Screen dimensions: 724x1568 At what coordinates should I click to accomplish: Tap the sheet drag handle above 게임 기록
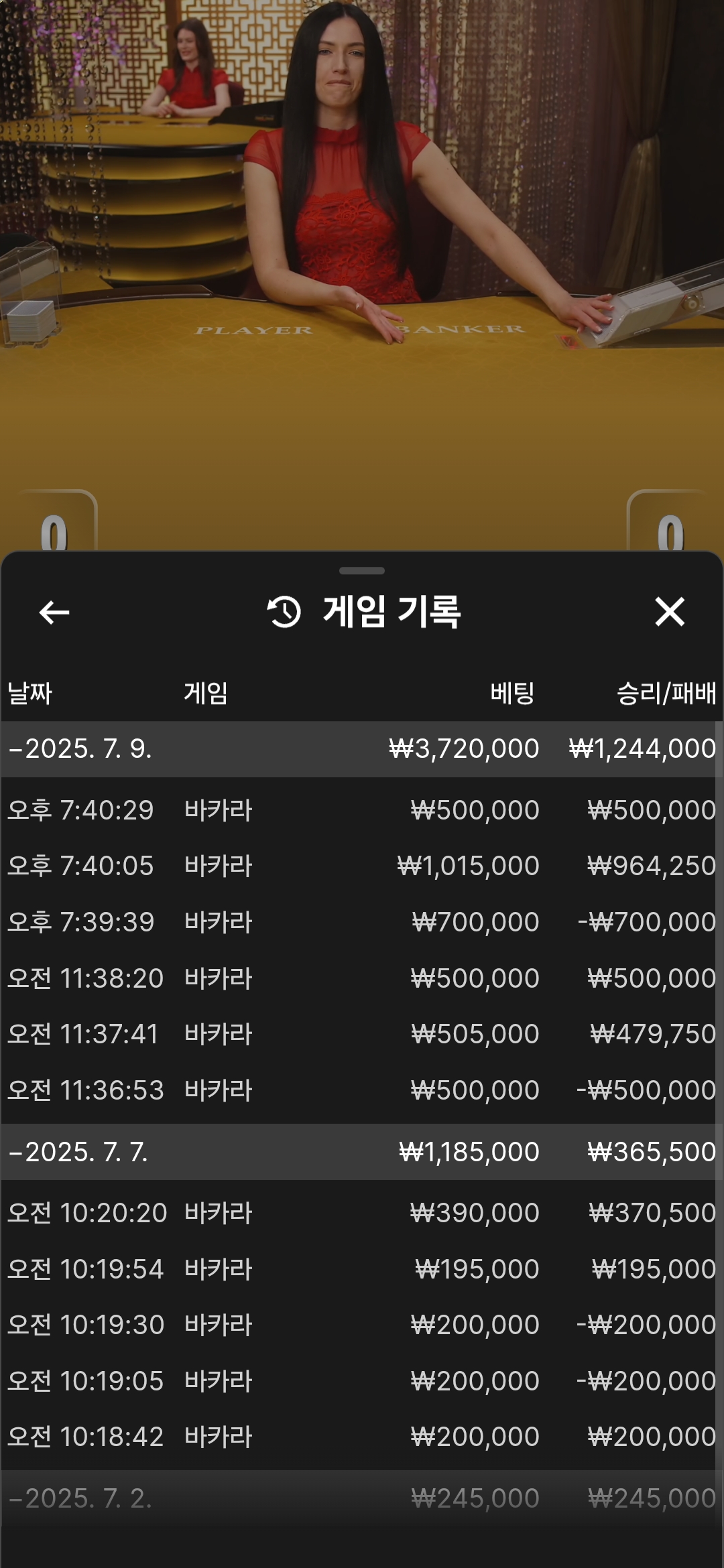[362, 571]
